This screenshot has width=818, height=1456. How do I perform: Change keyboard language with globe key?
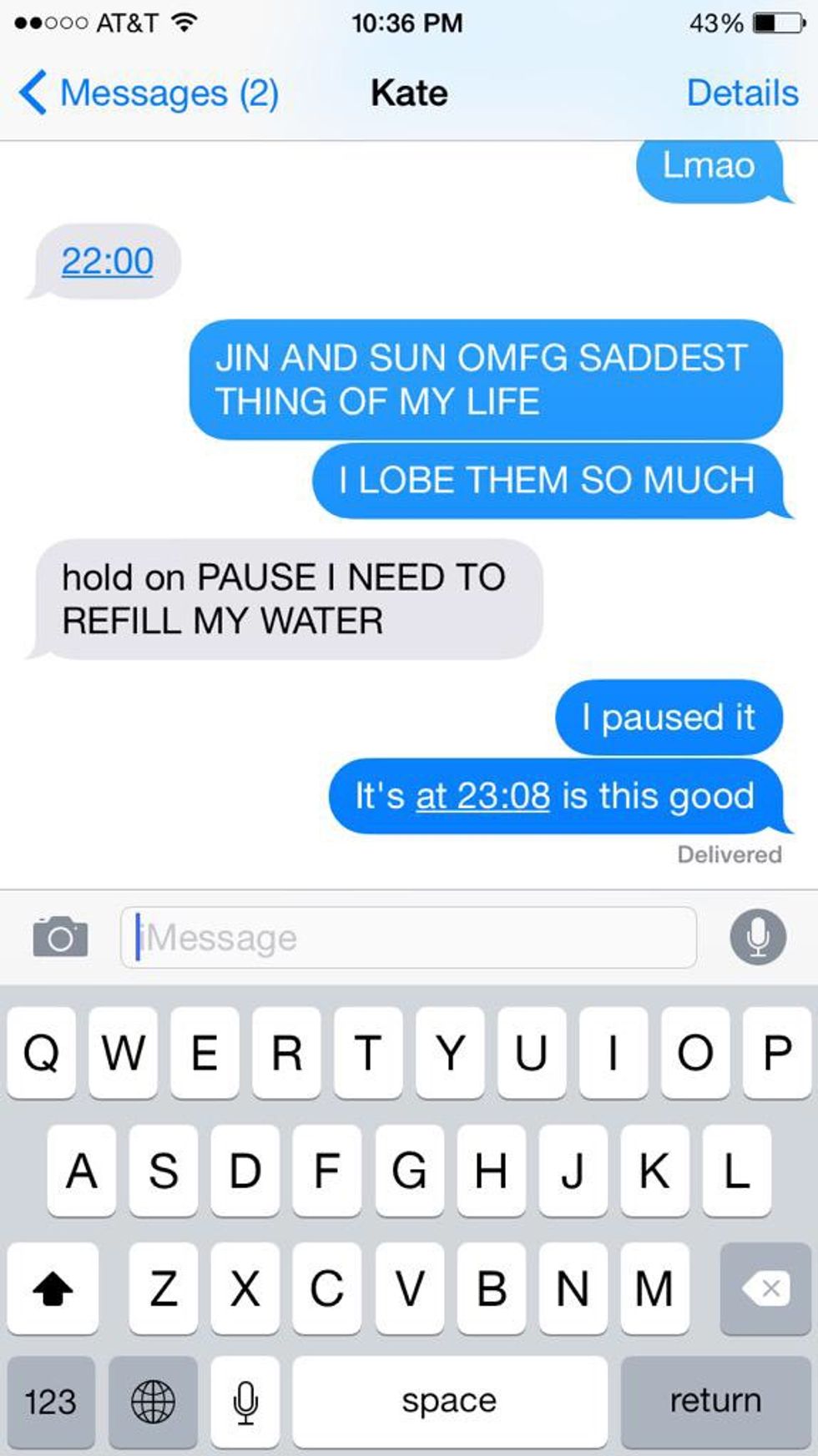[154, 1401]
